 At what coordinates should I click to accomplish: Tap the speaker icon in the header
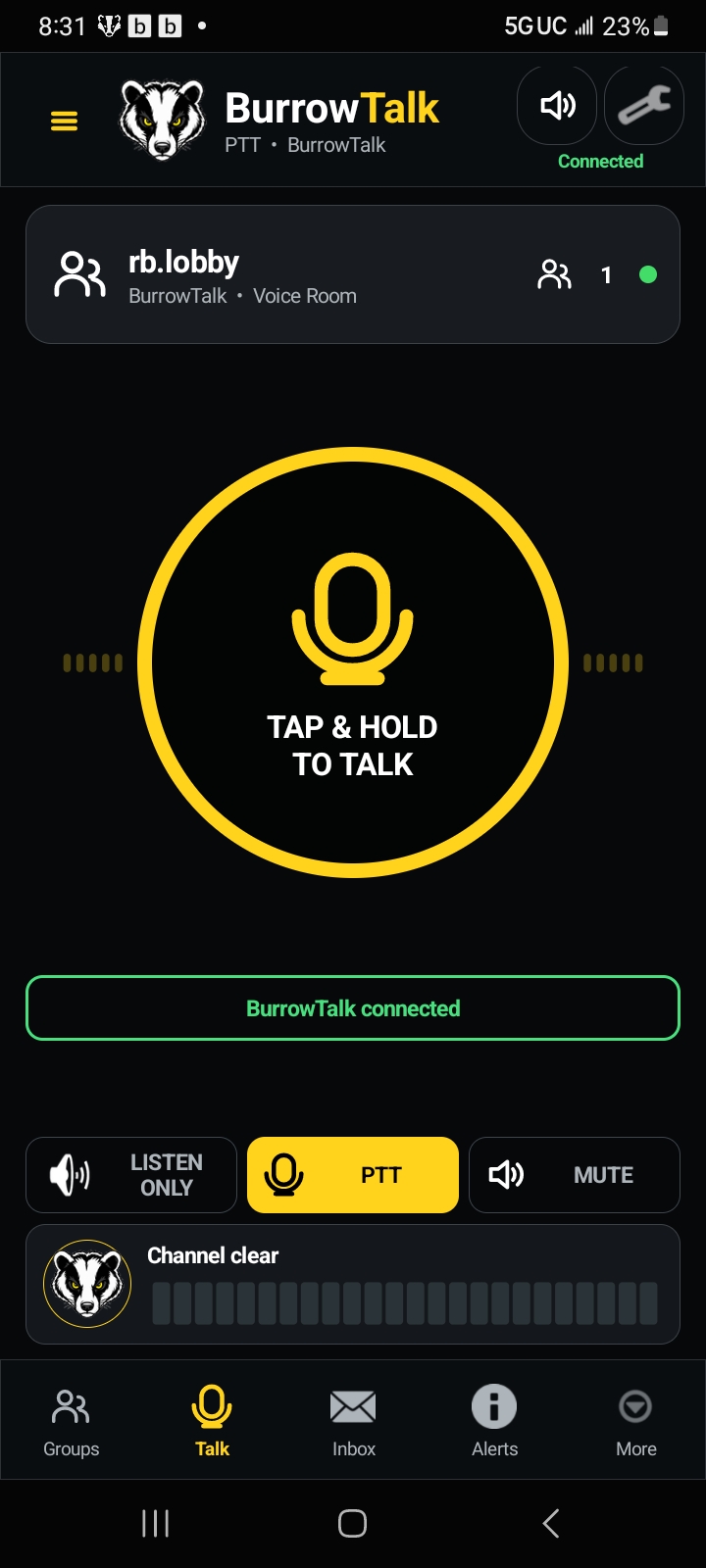coord(557,106)
